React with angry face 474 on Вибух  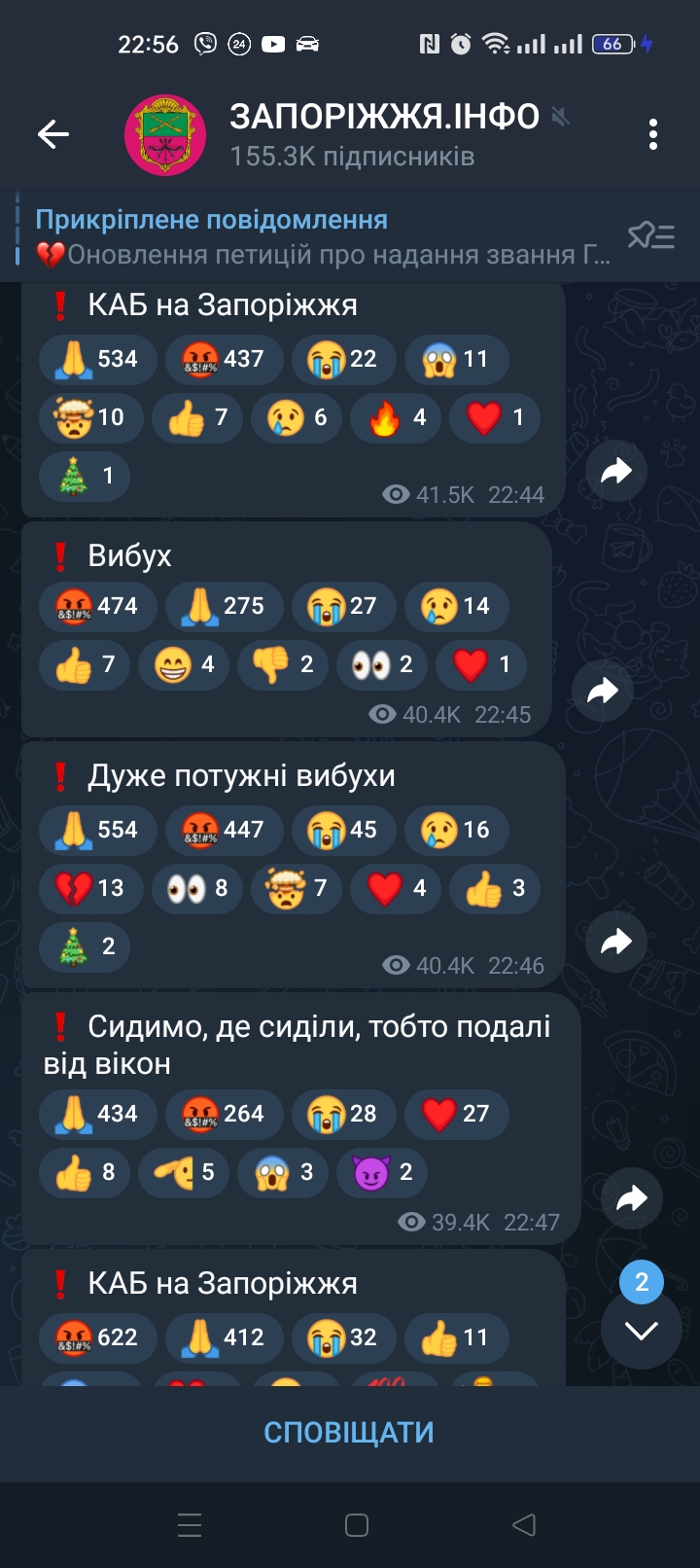point(96,606)
